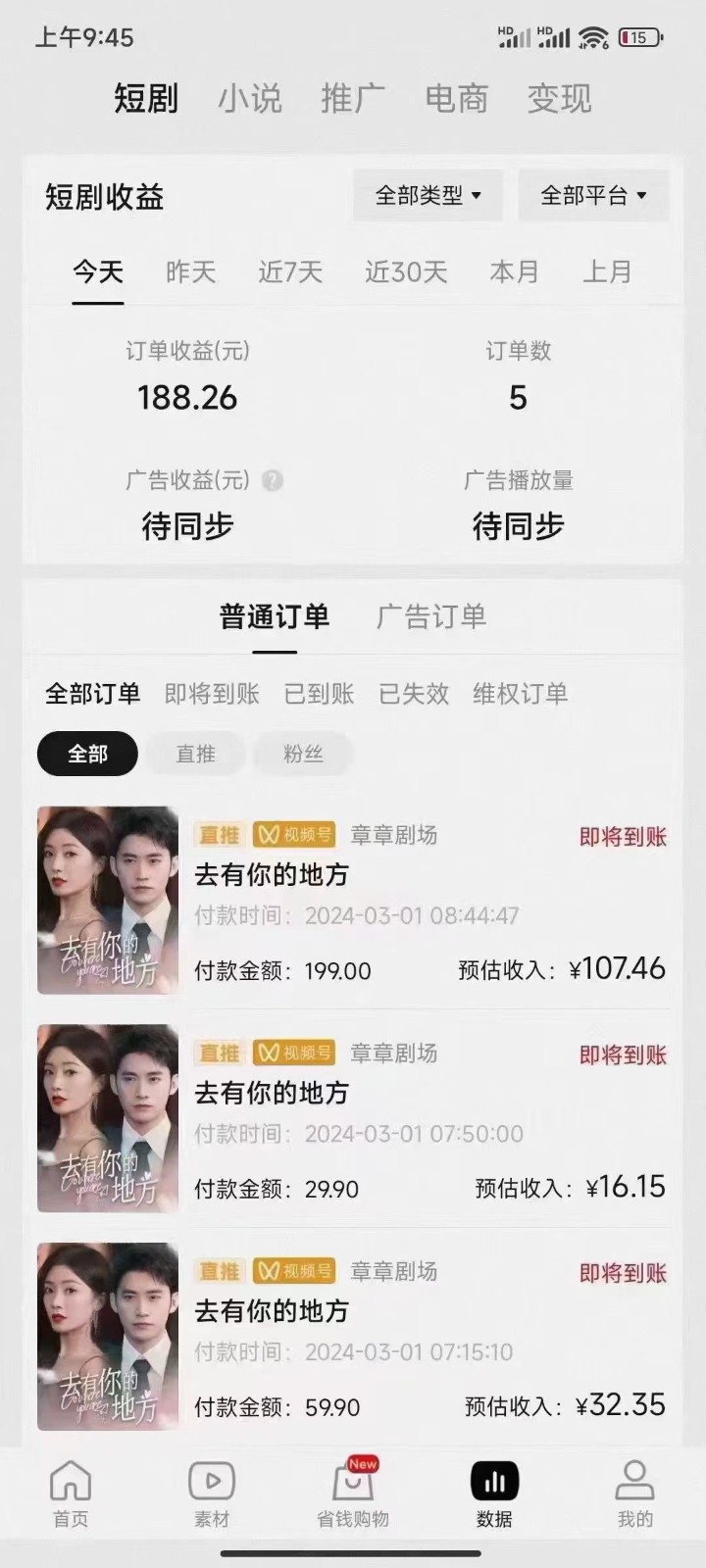Show 昨天 earnings

[x=190, y=271]
